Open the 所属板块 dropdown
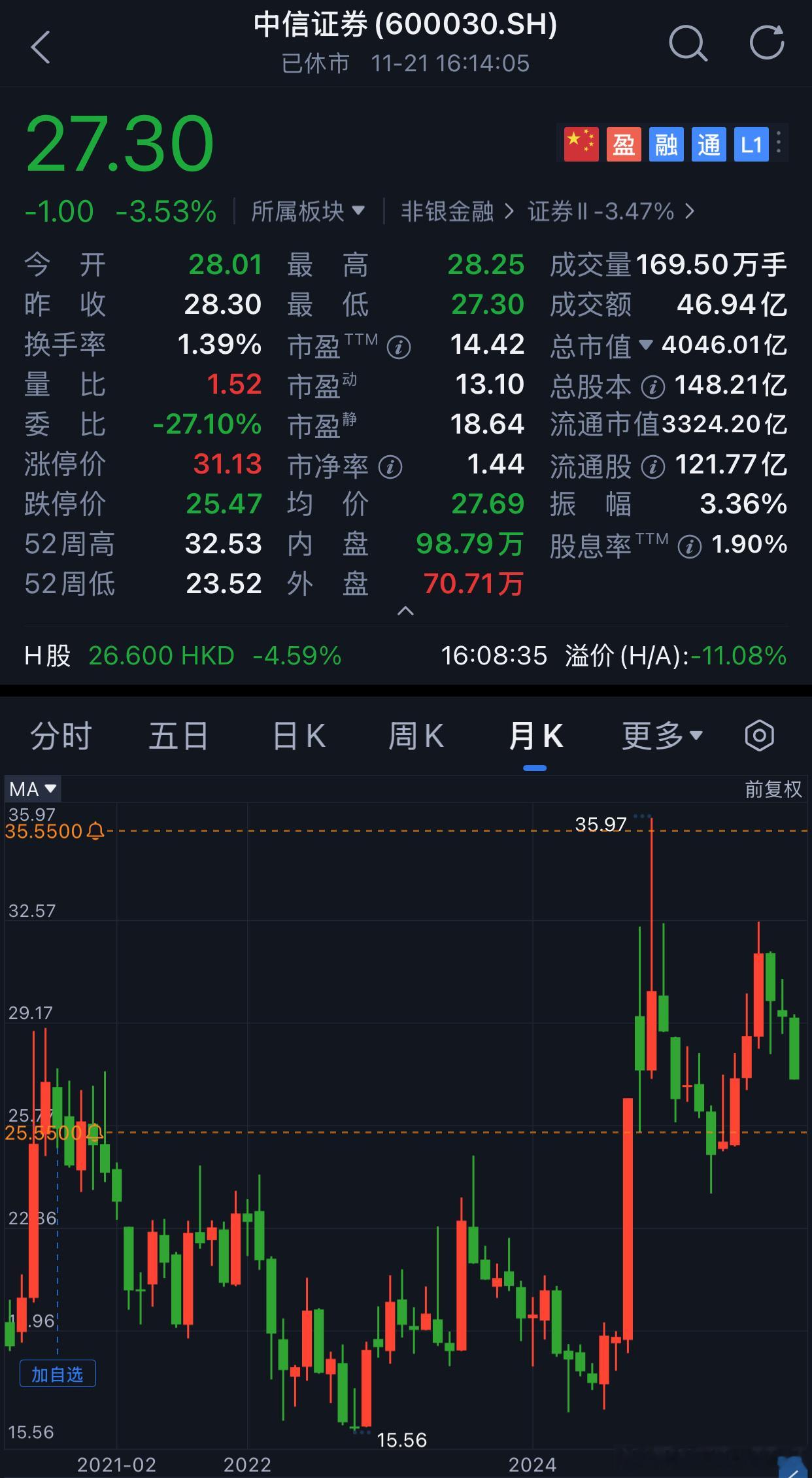812x1478 pixels. [x=307, y=211]
